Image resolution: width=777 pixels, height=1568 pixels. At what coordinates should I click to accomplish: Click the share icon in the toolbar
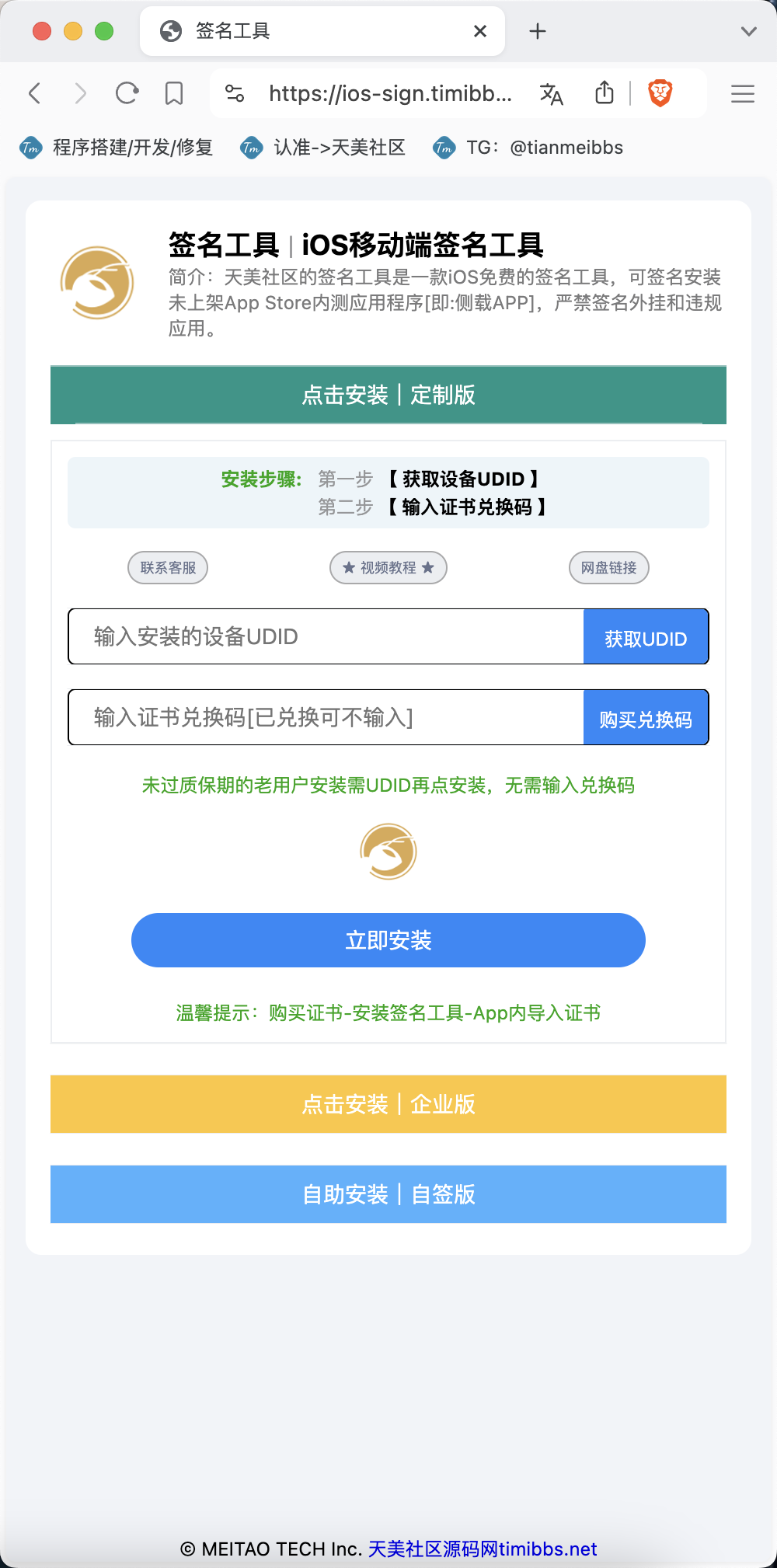(x=605, y=92)
